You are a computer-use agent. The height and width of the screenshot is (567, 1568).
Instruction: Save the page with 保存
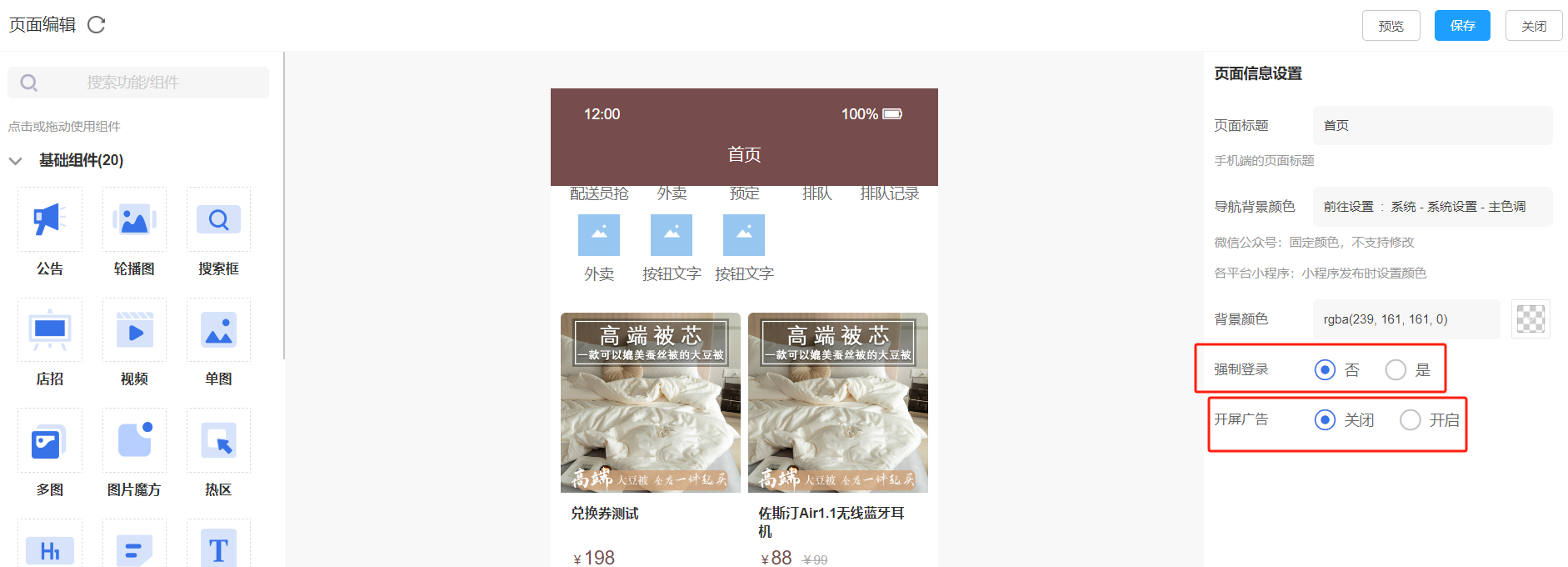click(1462, 26)
